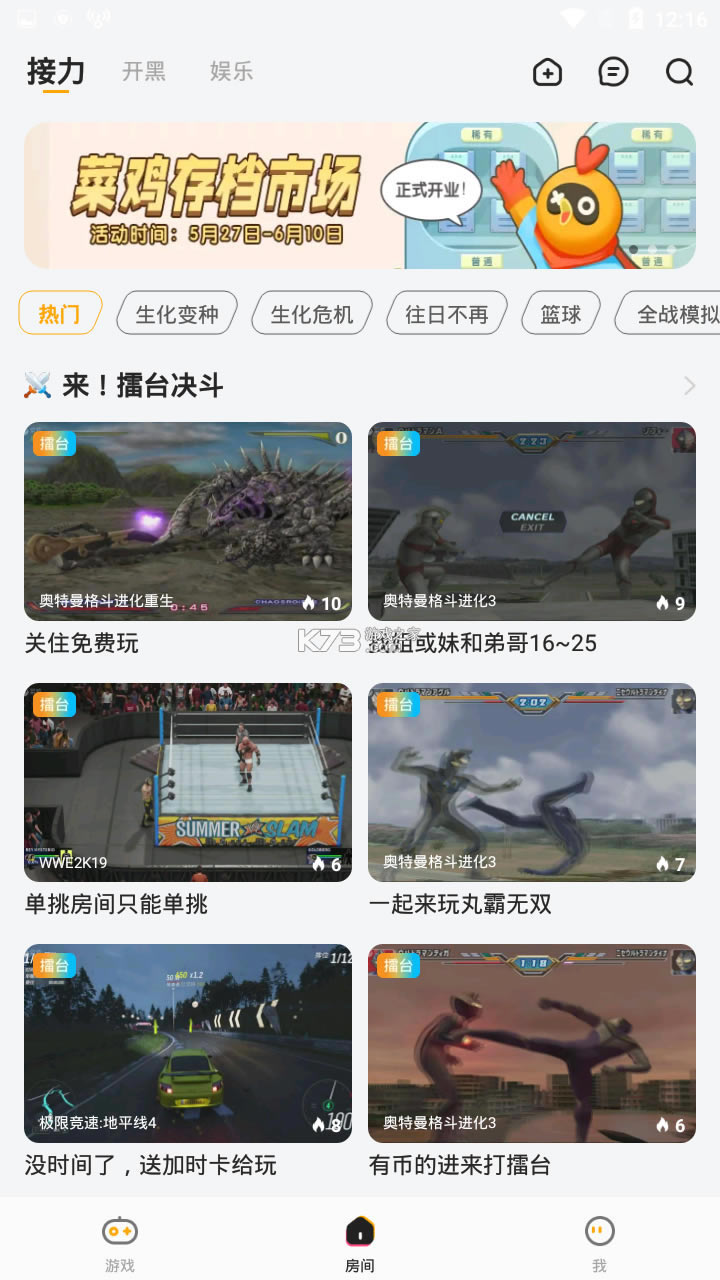720x1280 pixels.
Task: Select the 生化变种 chip
Action: click(x=177, y=314)
